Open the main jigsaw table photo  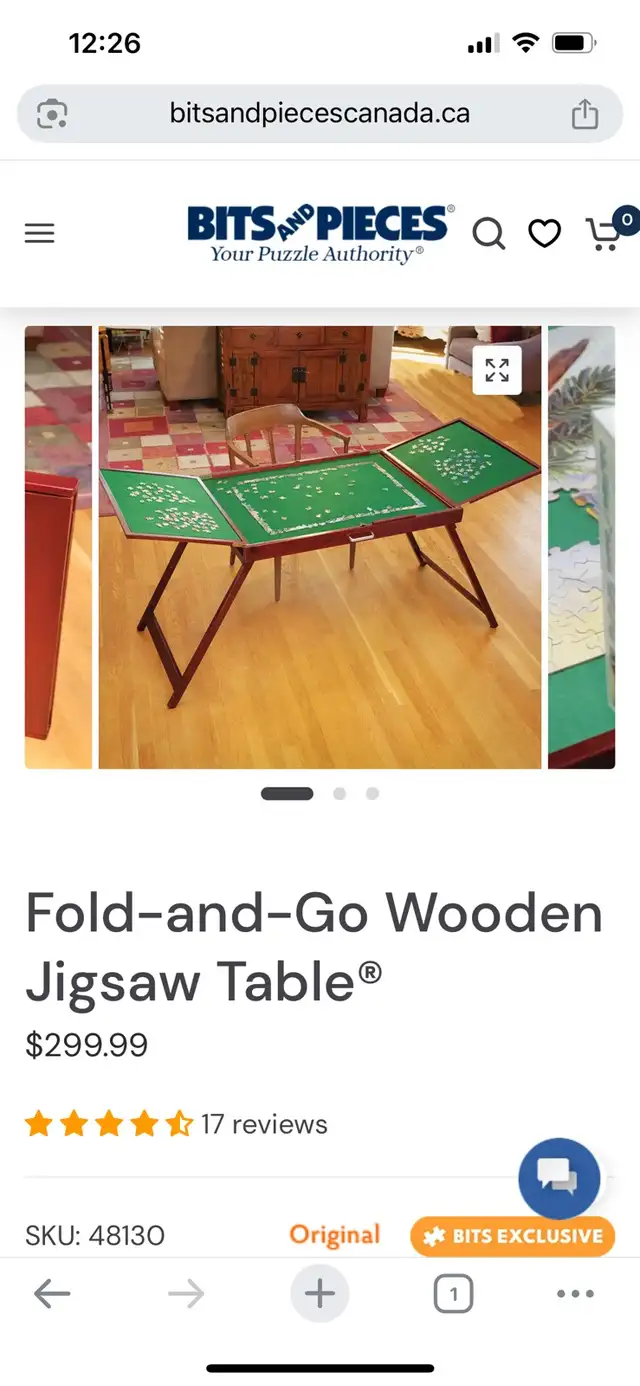point(320,547)
